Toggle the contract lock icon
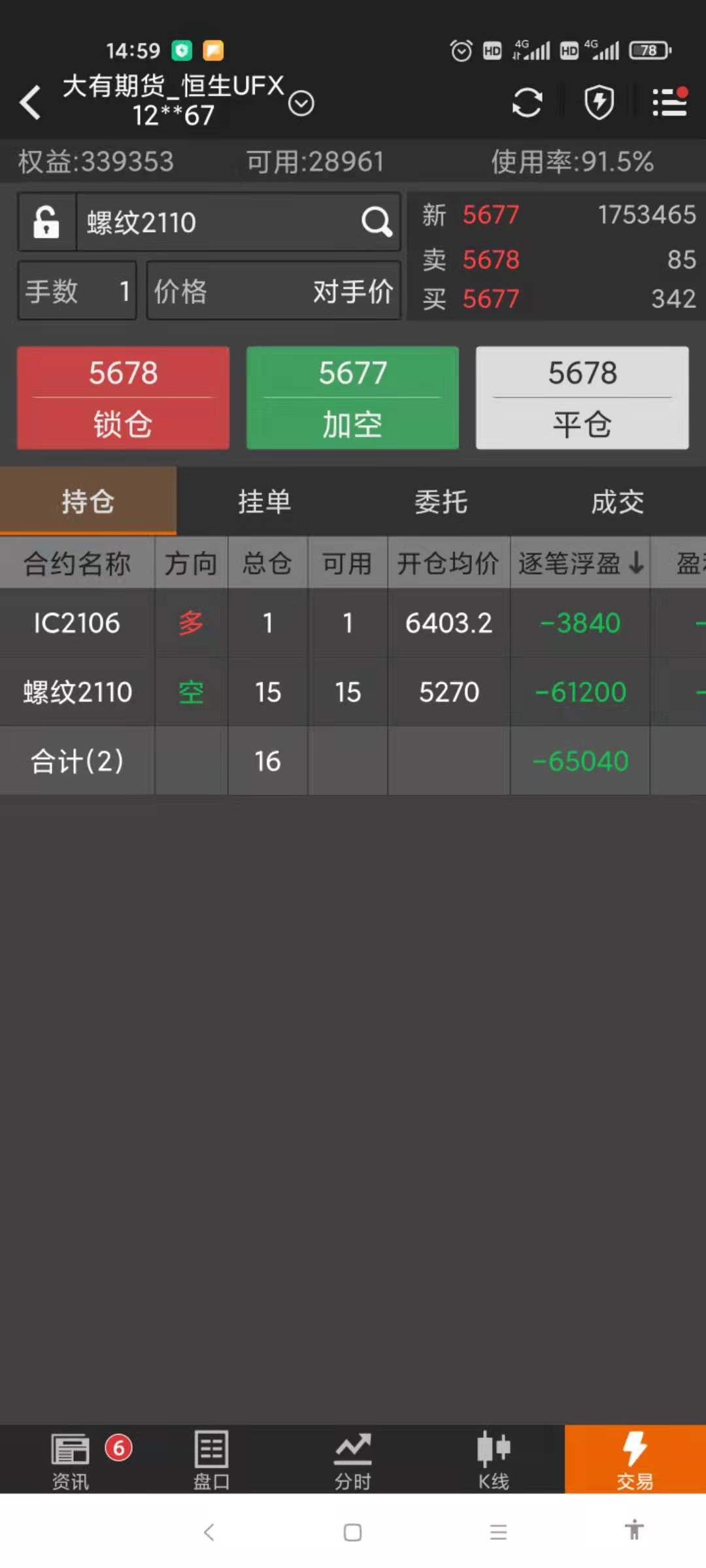 (x=46, y=222)
